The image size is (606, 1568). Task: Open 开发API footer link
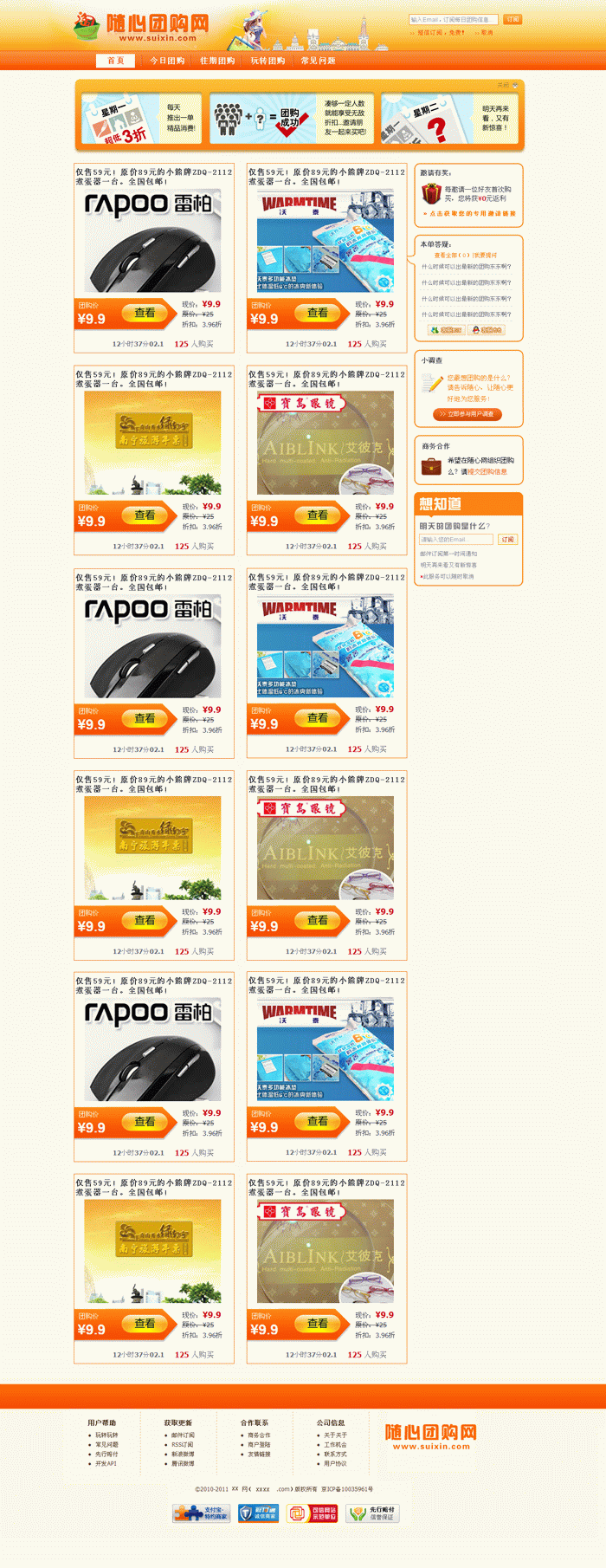(x=106, y=1463)
